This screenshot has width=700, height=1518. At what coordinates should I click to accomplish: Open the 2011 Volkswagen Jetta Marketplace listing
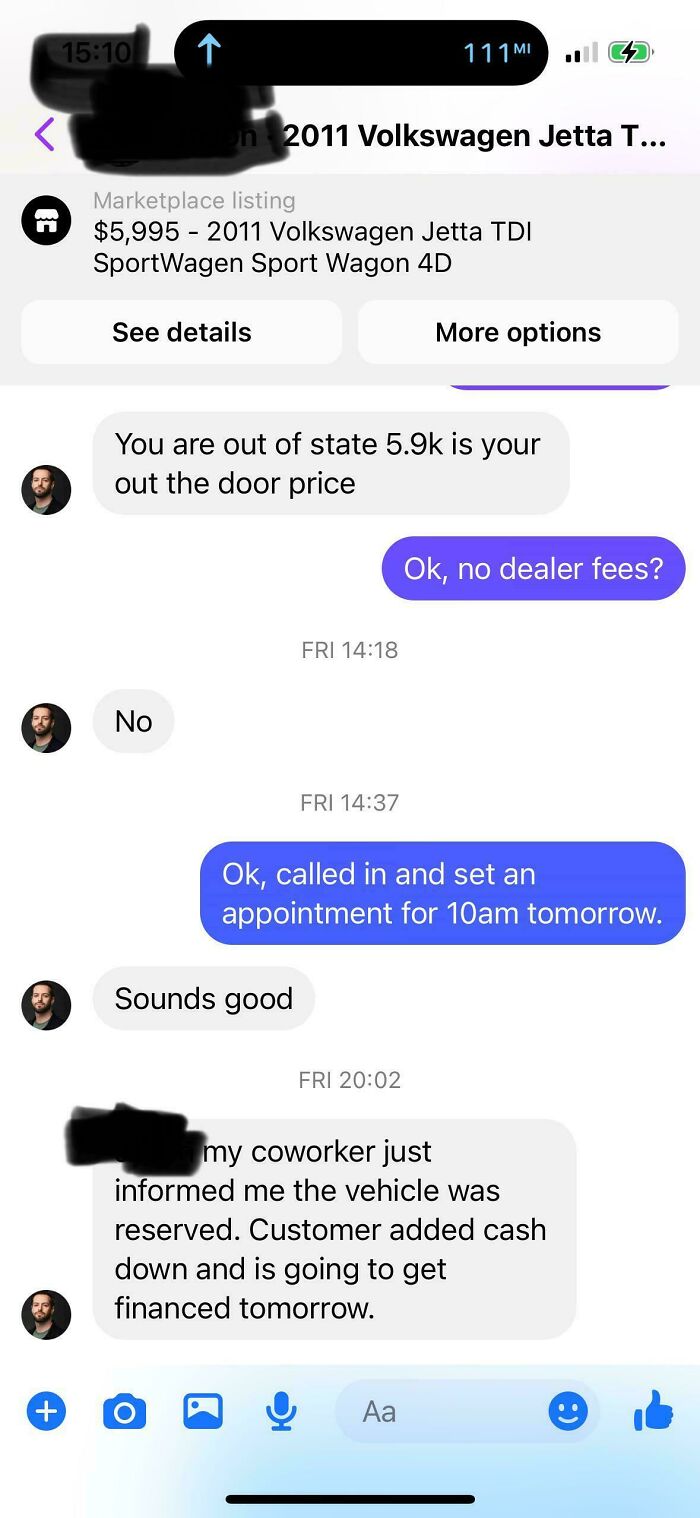click(312, 232)
